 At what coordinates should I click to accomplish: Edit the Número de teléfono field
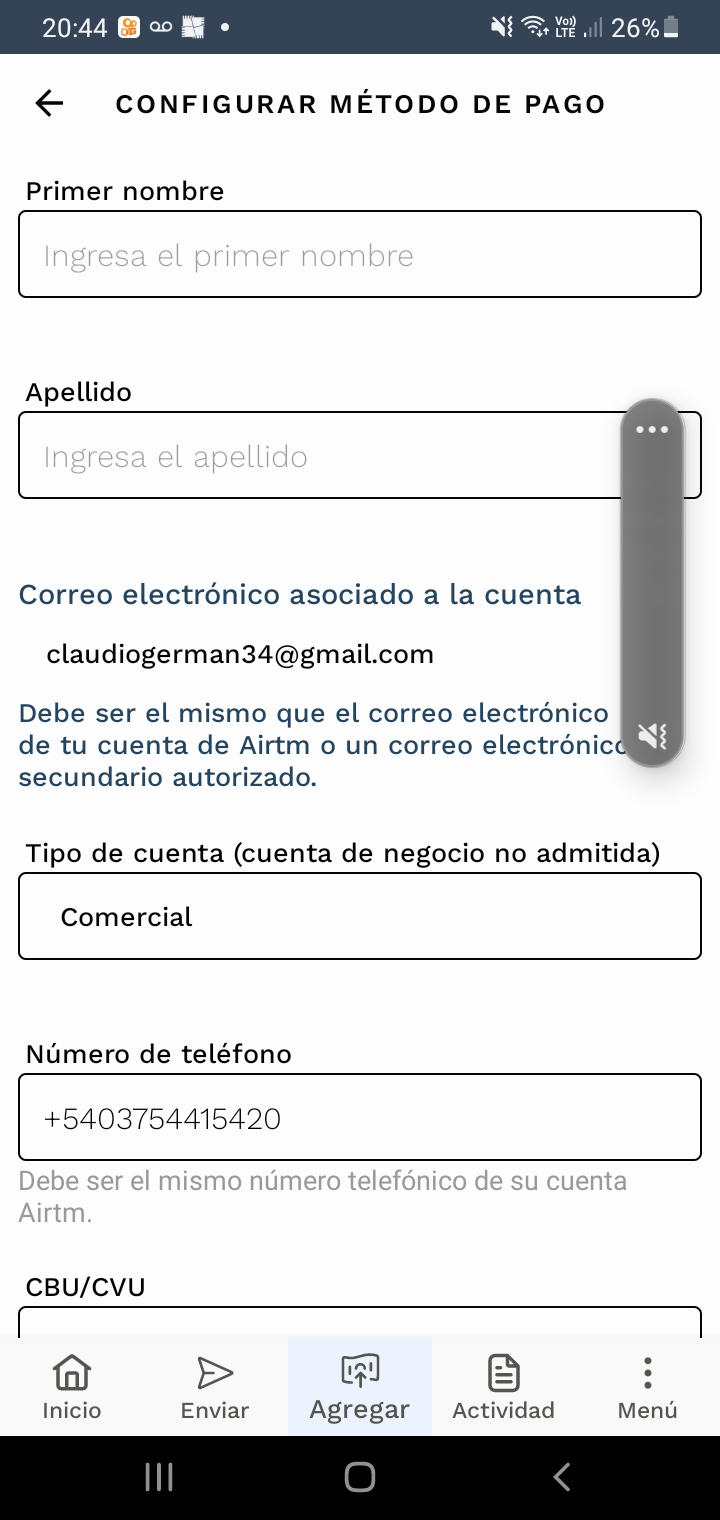pyautogui.click(x=360, y=1117)
